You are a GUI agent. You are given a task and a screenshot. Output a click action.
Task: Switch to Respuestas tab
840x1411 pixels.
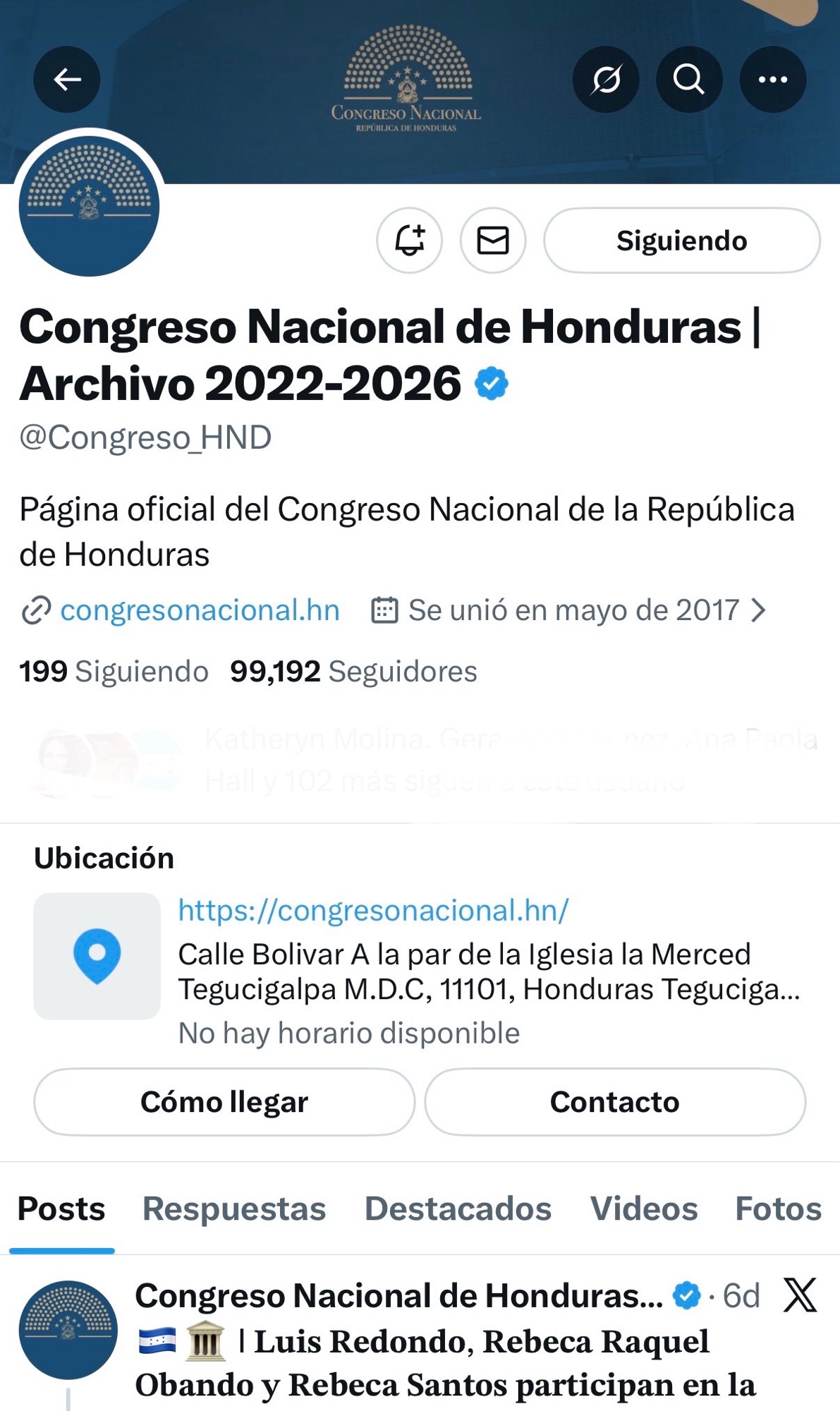pos(234,1209)
